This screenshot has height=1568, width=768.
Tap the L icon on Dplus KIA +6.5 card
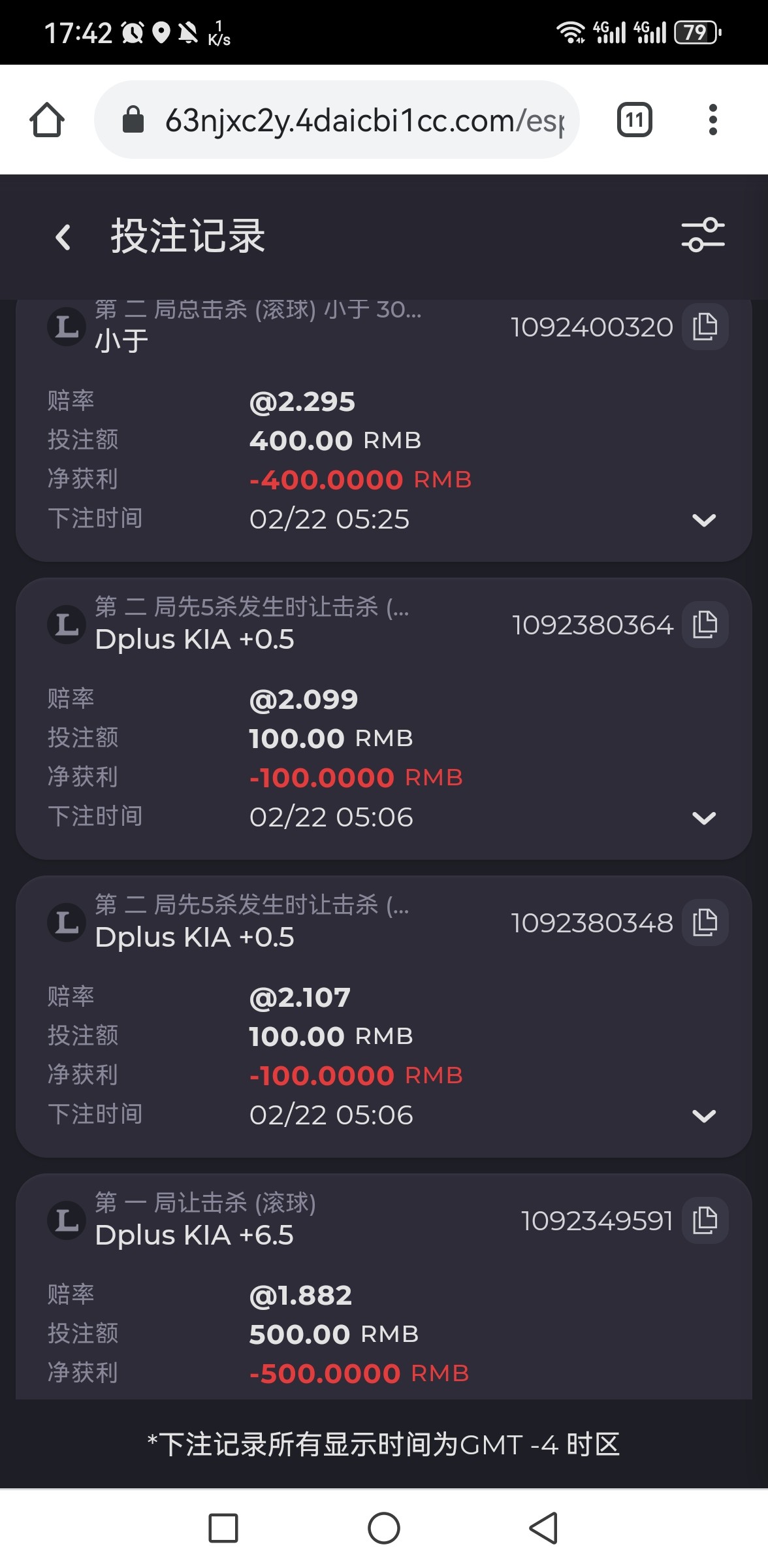[65, 1219]
